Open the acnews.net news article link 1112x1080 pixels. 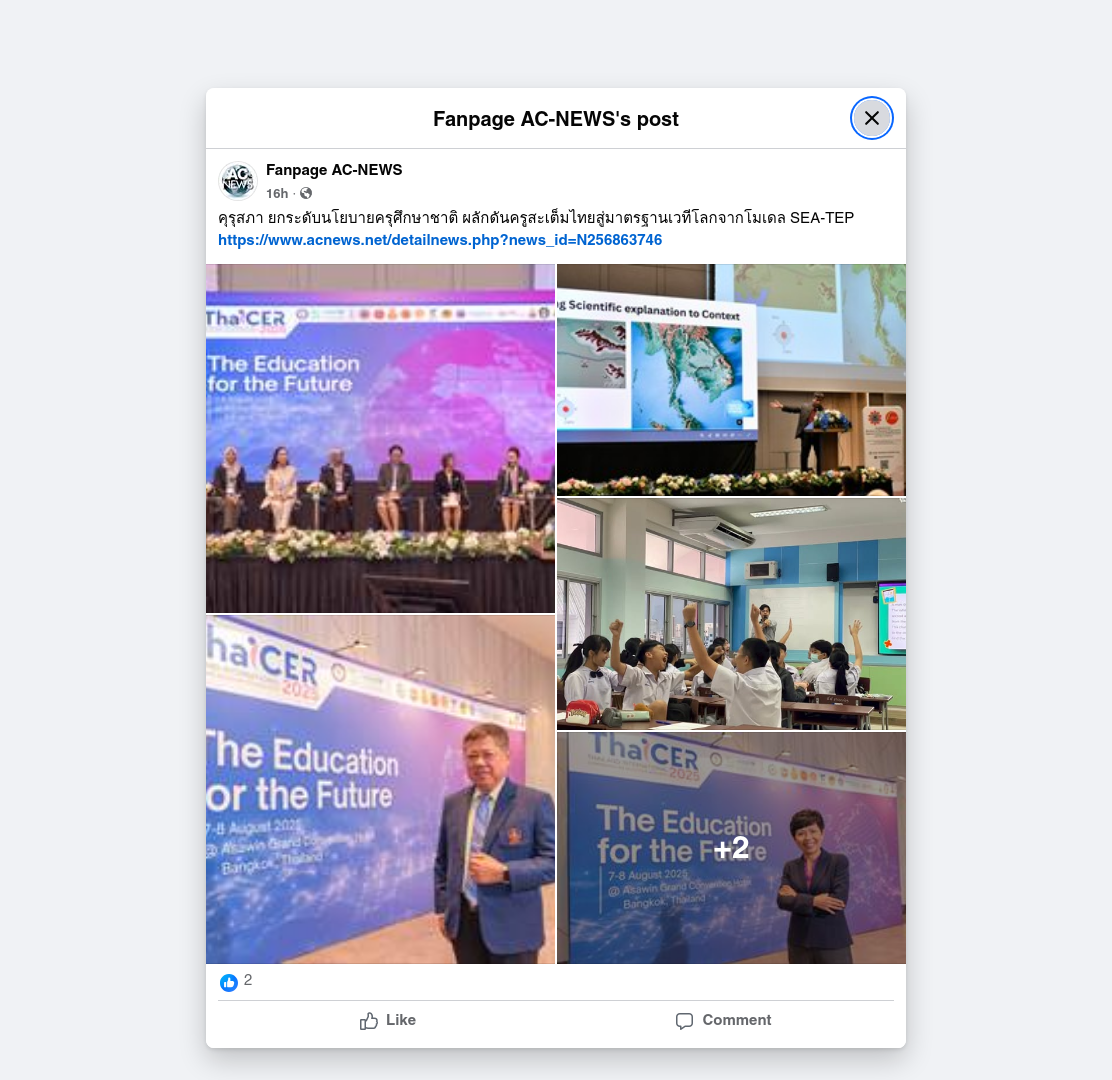pos(440,240)
